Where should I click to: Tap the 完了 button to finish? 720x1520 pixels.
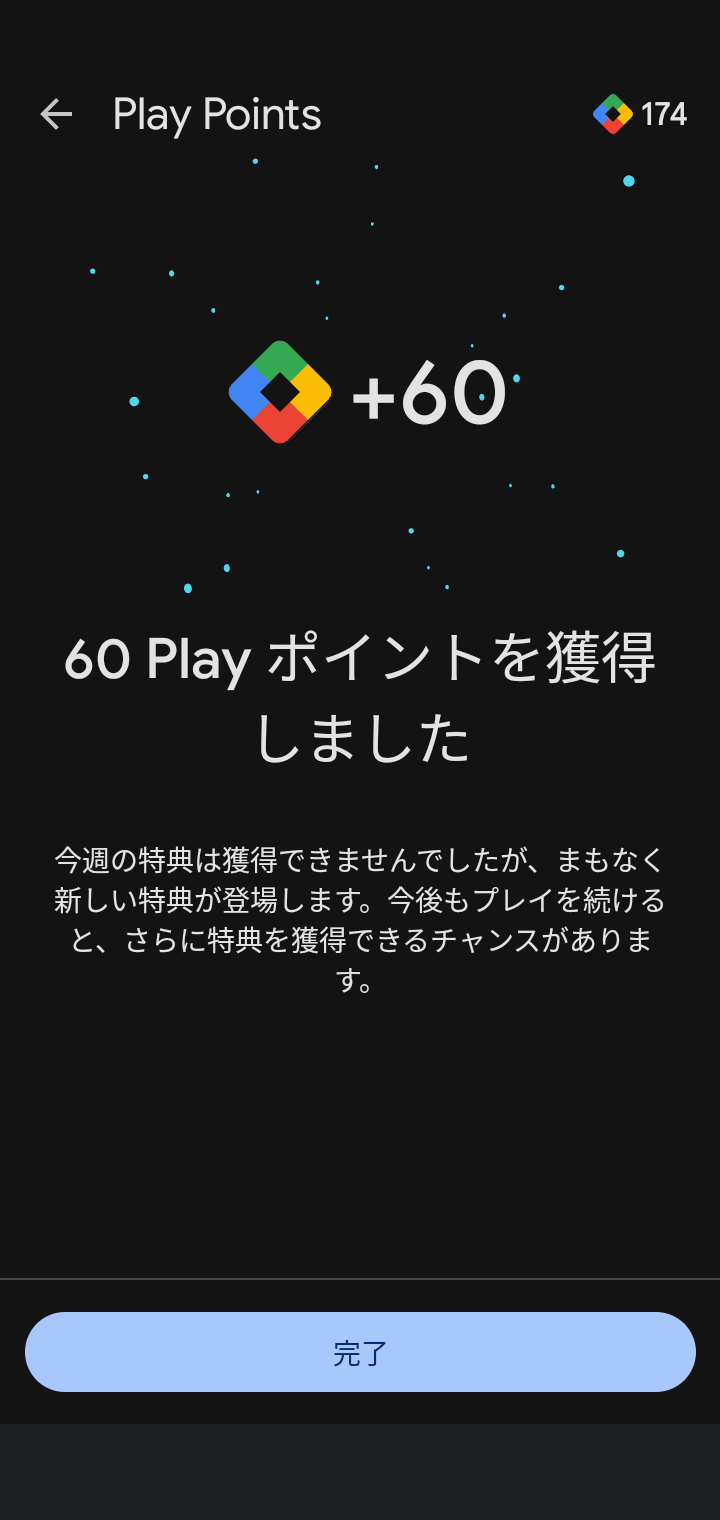pyautogui.click(x=360, y=1352)
